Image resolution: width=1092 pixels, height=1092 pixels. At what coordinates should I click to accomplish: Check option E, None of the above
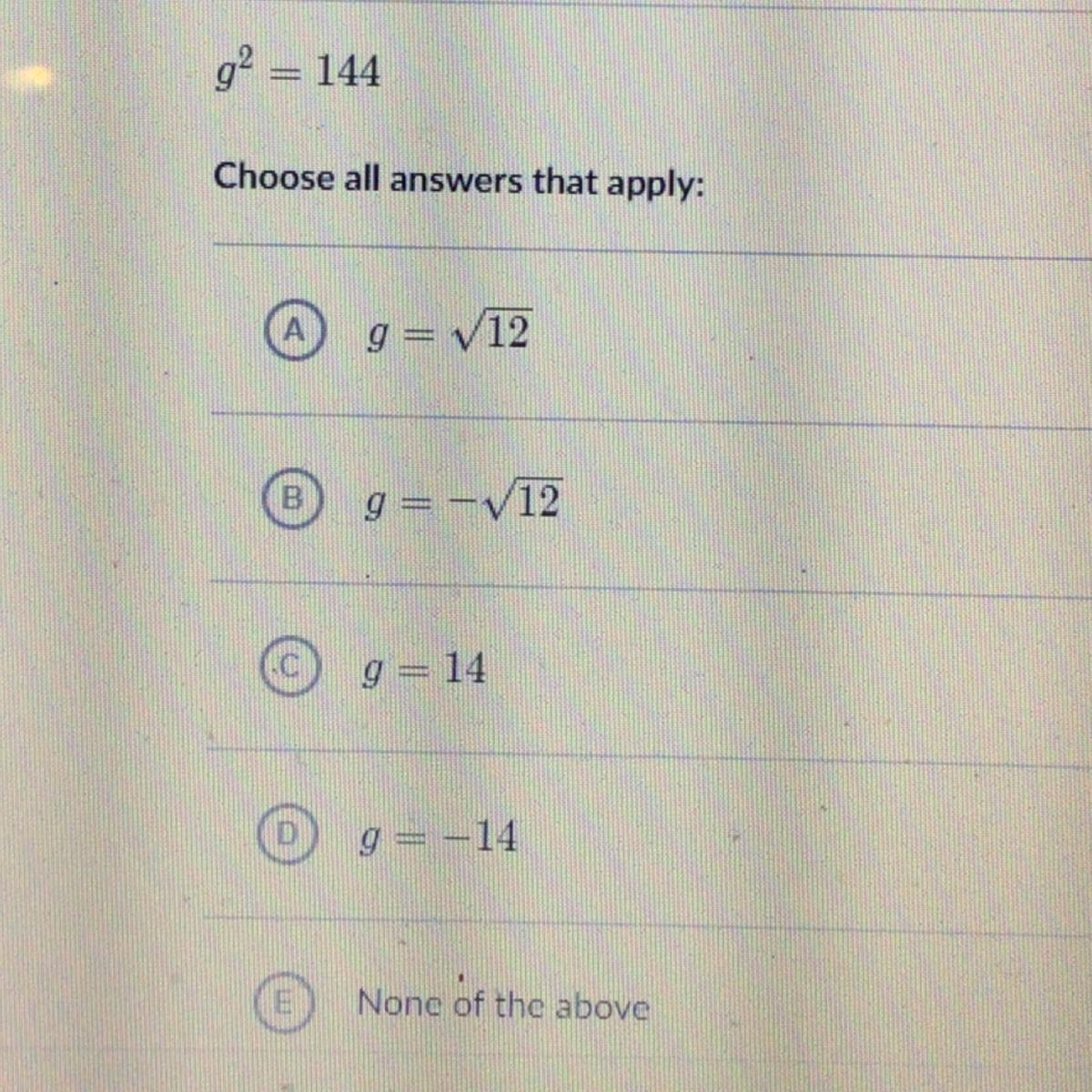[284, 1005]
